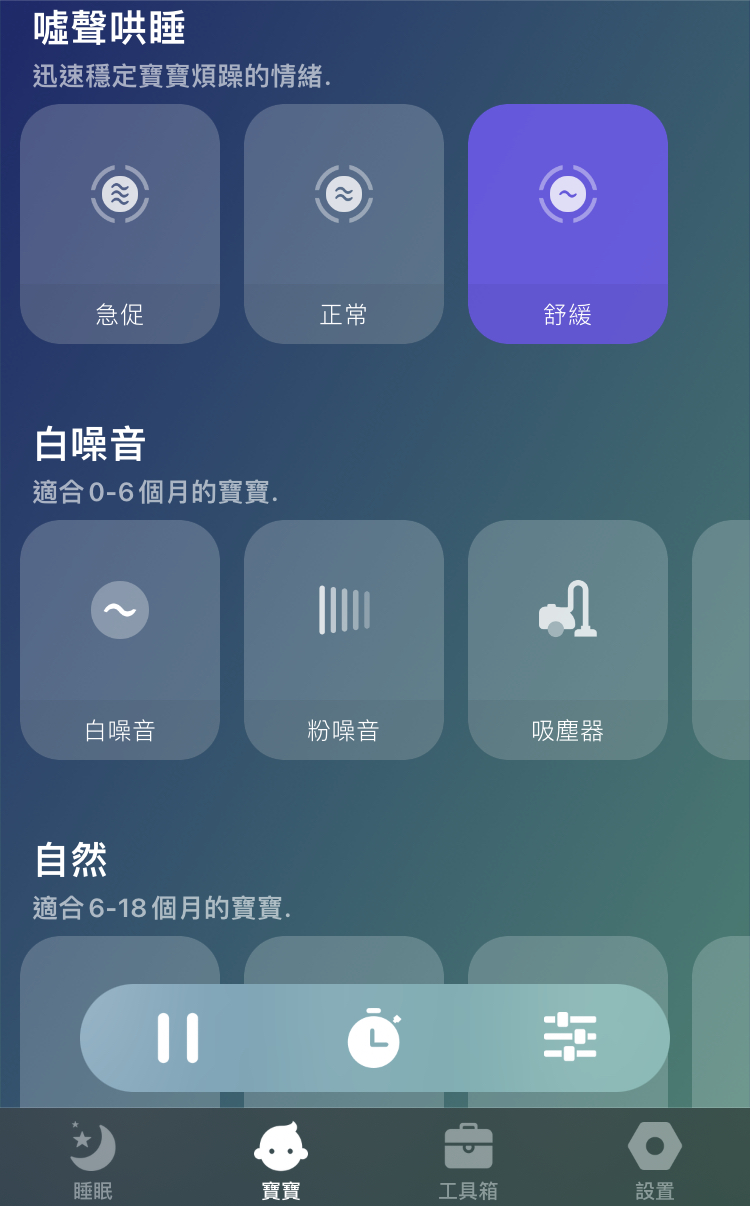Open the 工具箱 tab
The height and width of the screenshot is (1206, 750).
coord(468,1160)
